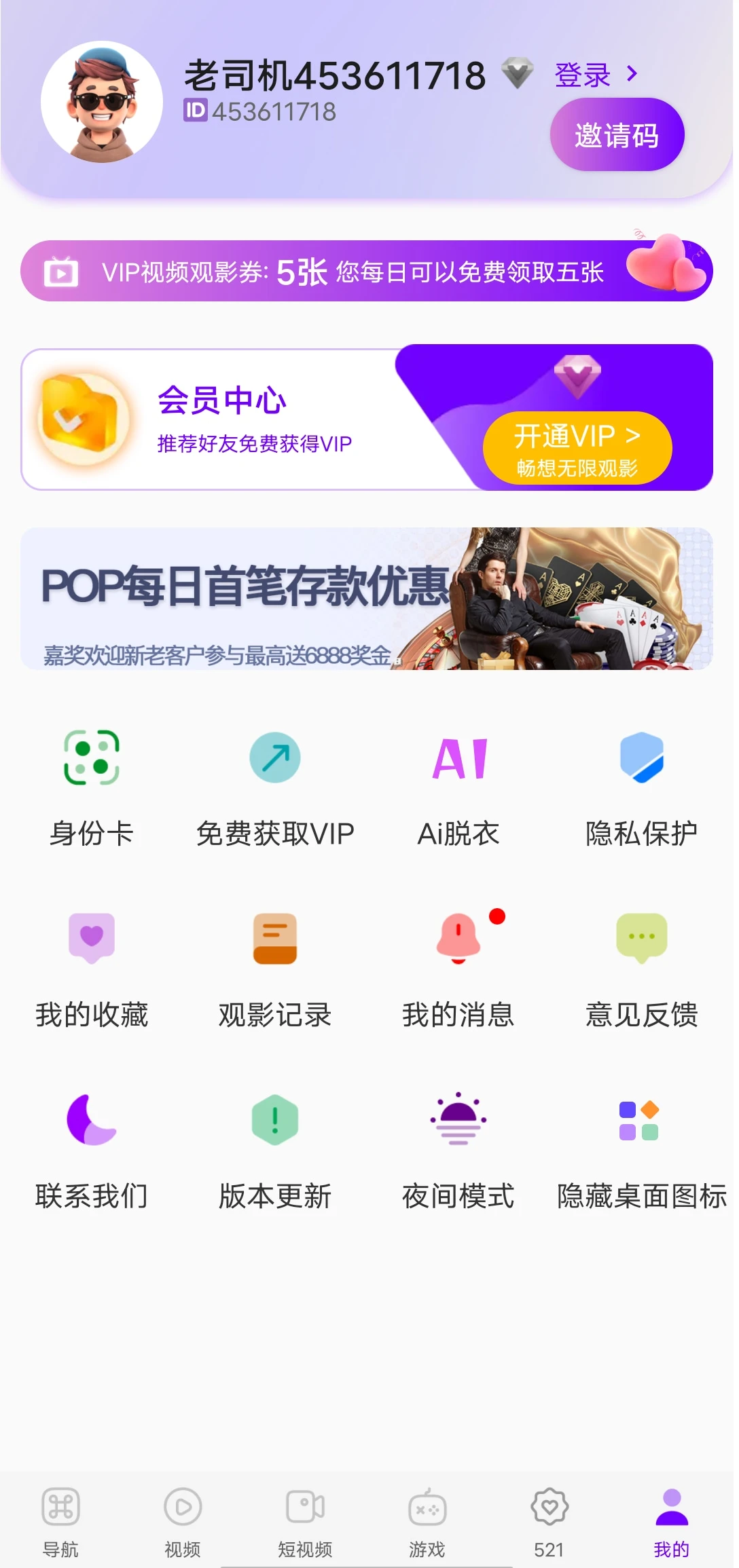The image size is (739, 1568).
Task: Check 我的消息 messages
Action: point(458,969)
